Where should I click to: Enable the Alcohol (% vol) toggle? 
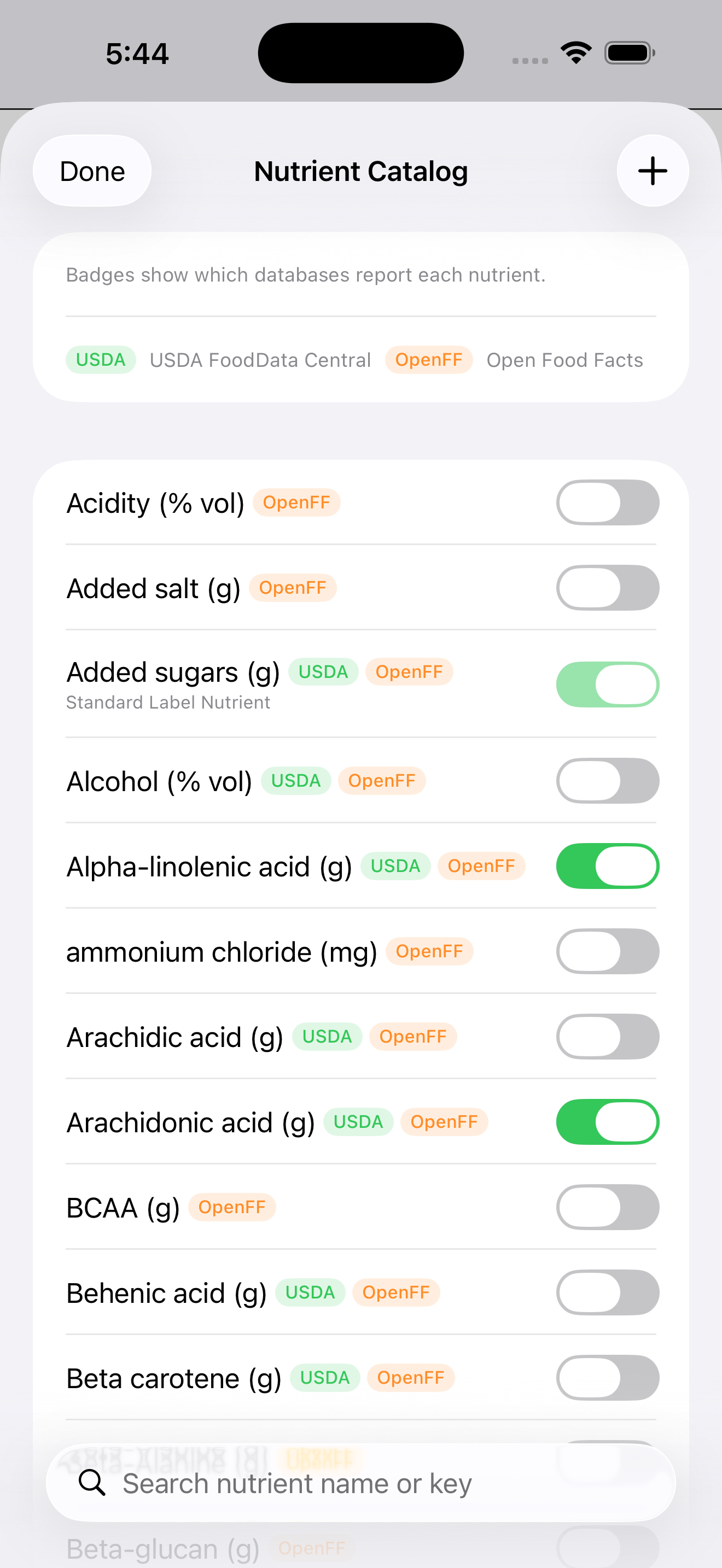[607, 781]
